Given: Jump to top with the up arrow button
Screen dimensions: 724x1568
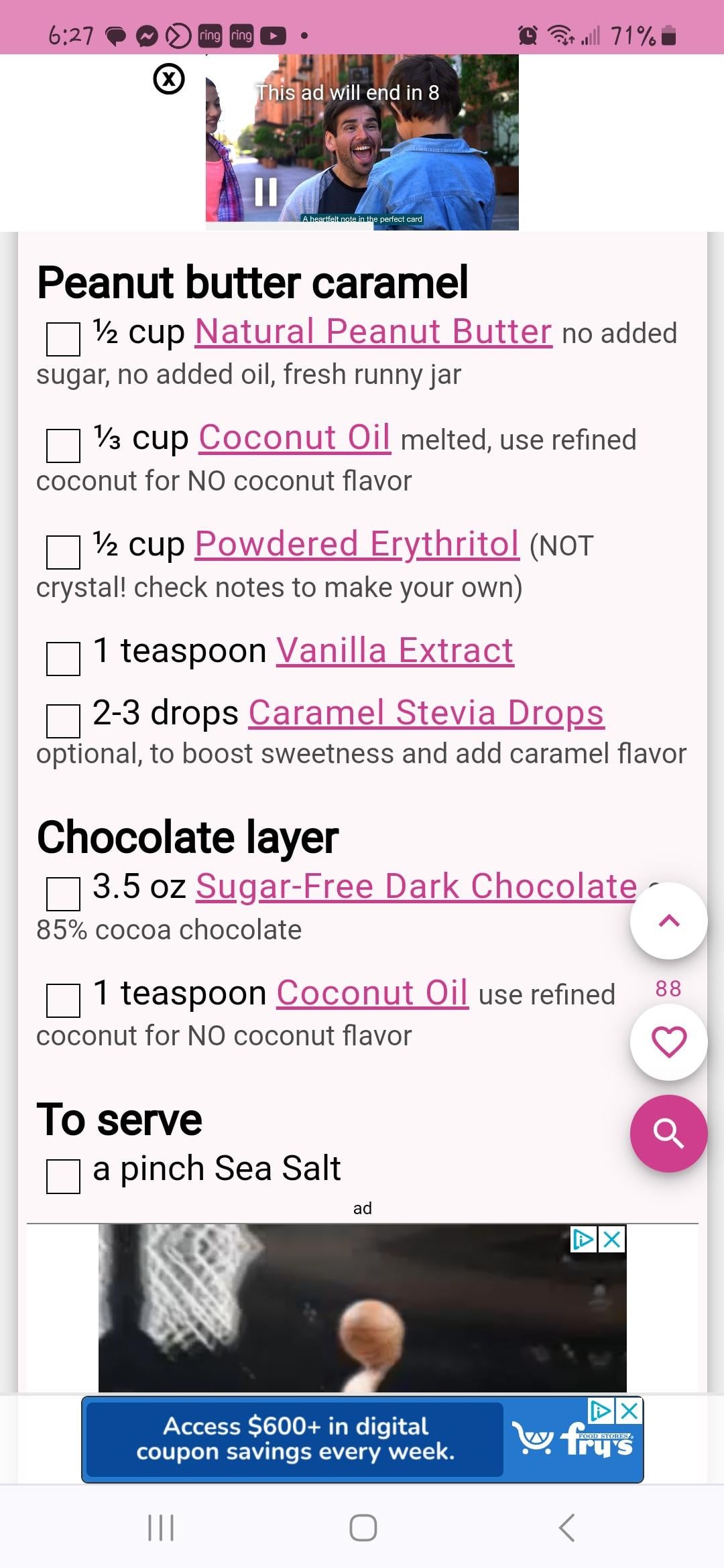Looking at the screenshot, I should coord(668,921).
